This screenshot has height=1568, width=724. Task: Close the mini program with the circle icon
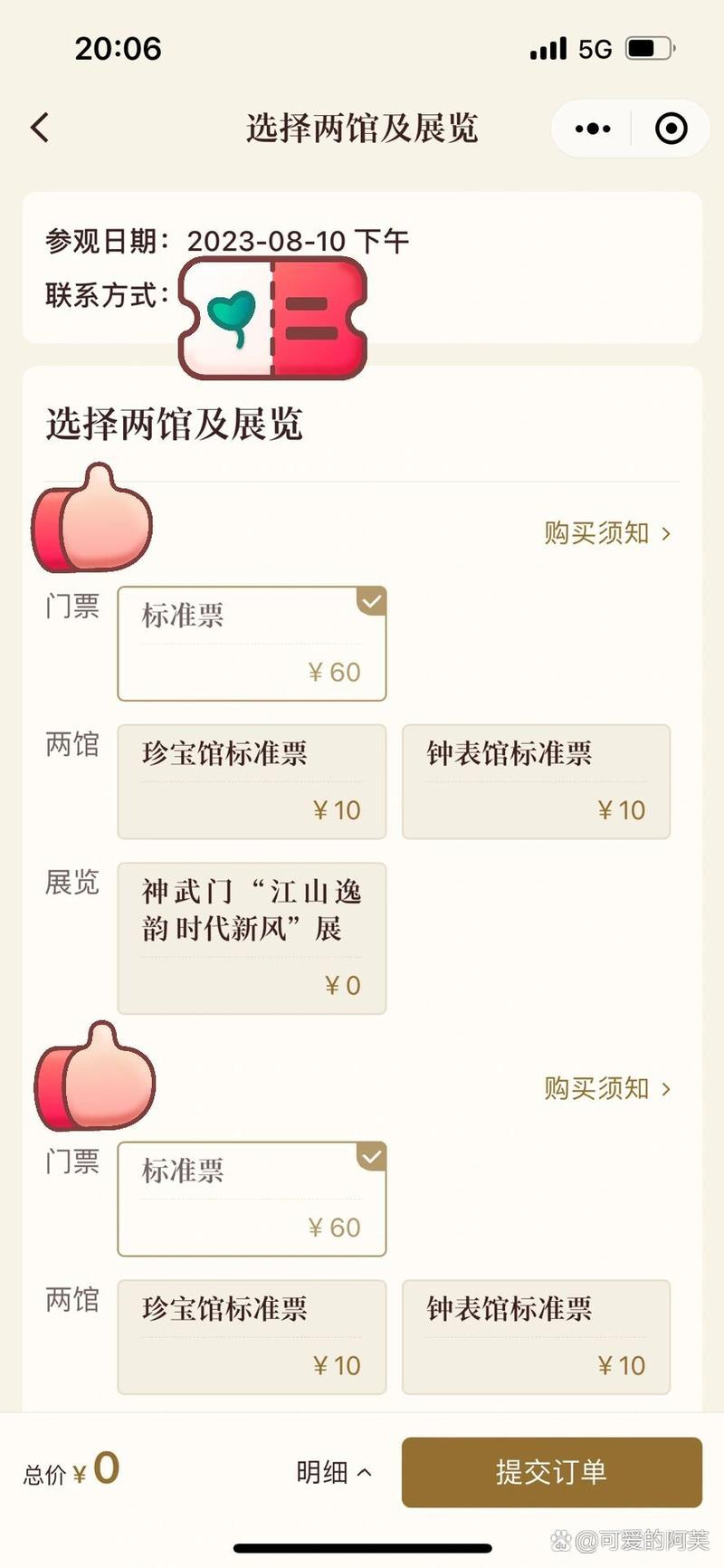click(x=671, y=129)
